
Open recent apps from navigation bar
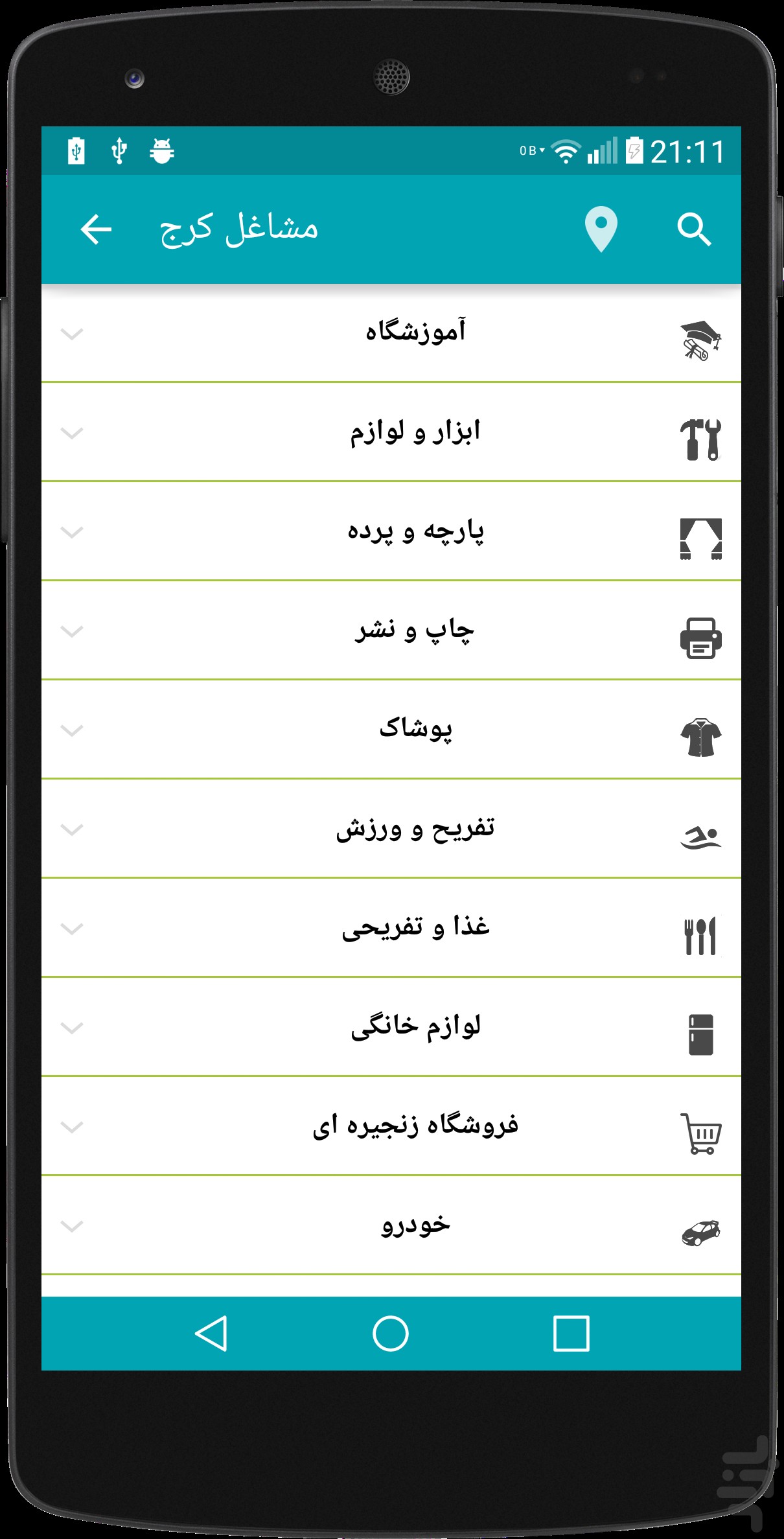point(571,1334)
